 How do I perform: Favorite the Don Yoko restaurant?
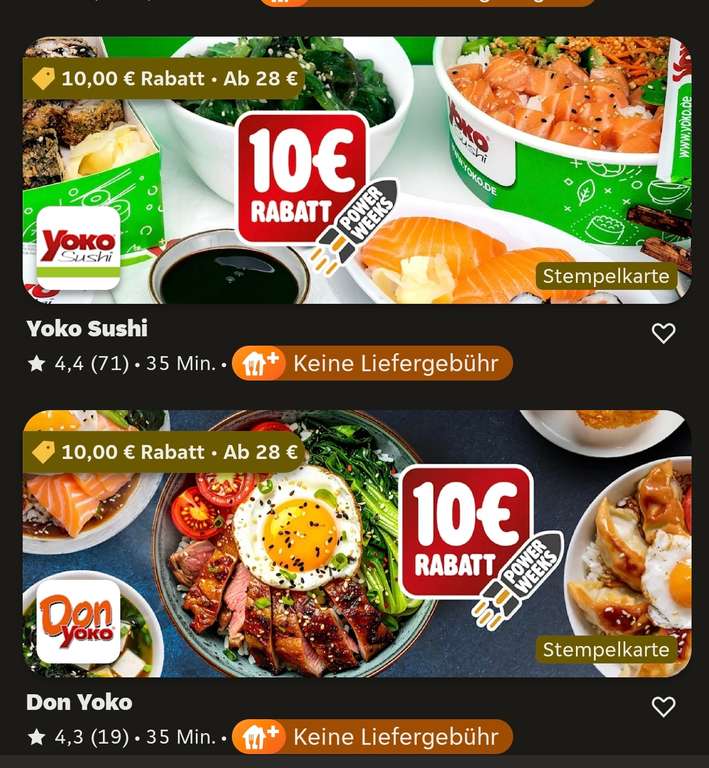(663, 707)
